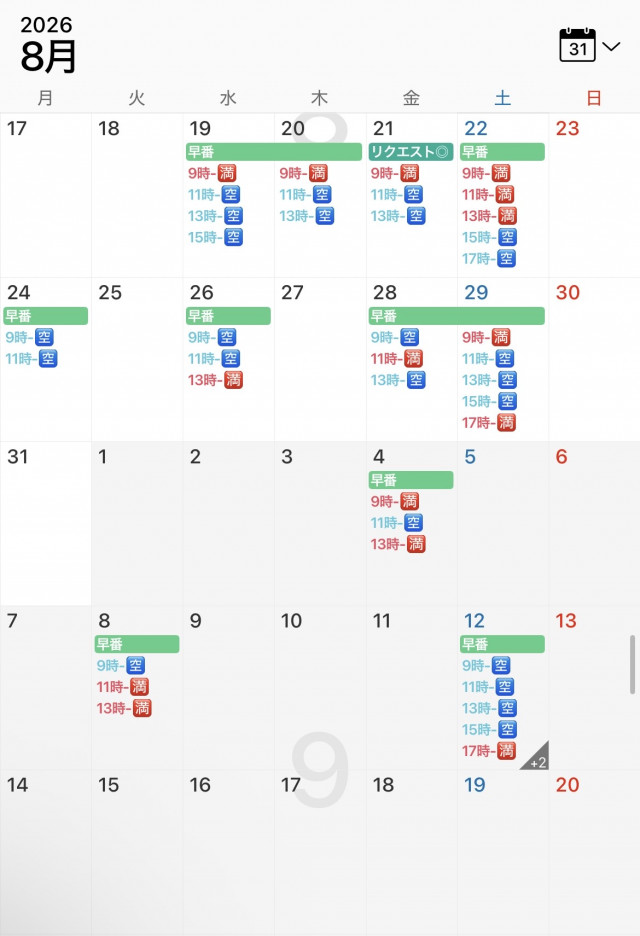Show the +2 more events on the 12th
640x936 pixels.
click(x=536, y=758)
